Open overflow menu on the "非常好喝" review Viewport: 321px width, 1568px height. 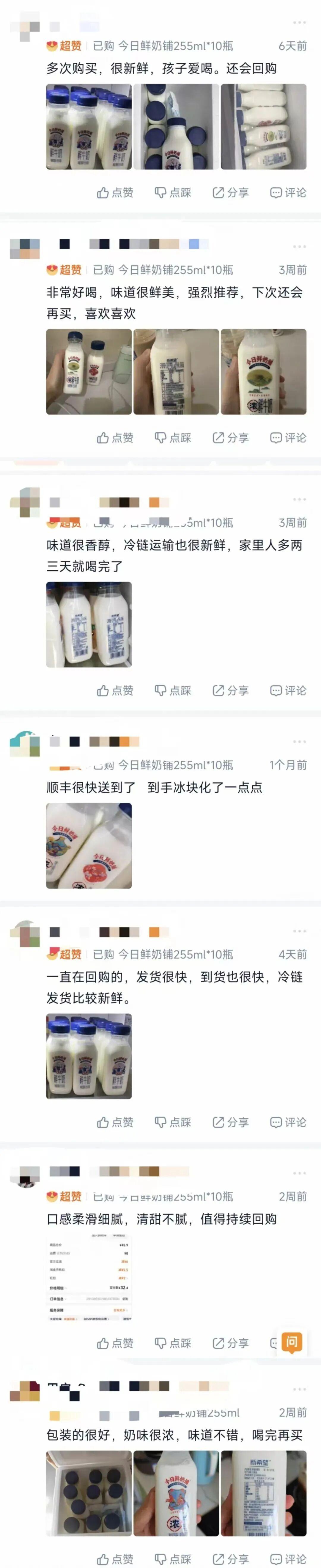click(x=299, y=247)
